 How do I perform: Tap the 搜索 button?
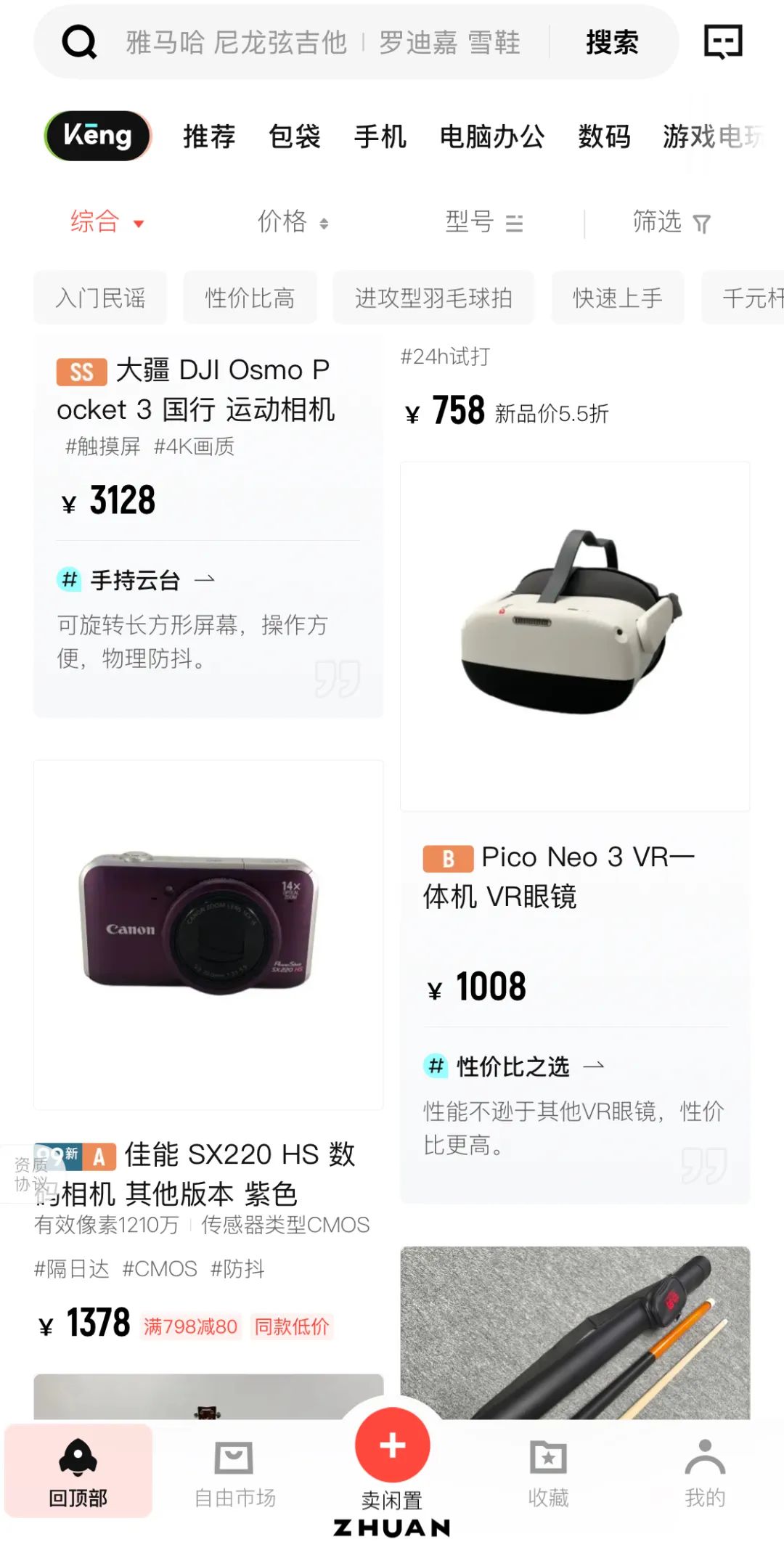612,43
